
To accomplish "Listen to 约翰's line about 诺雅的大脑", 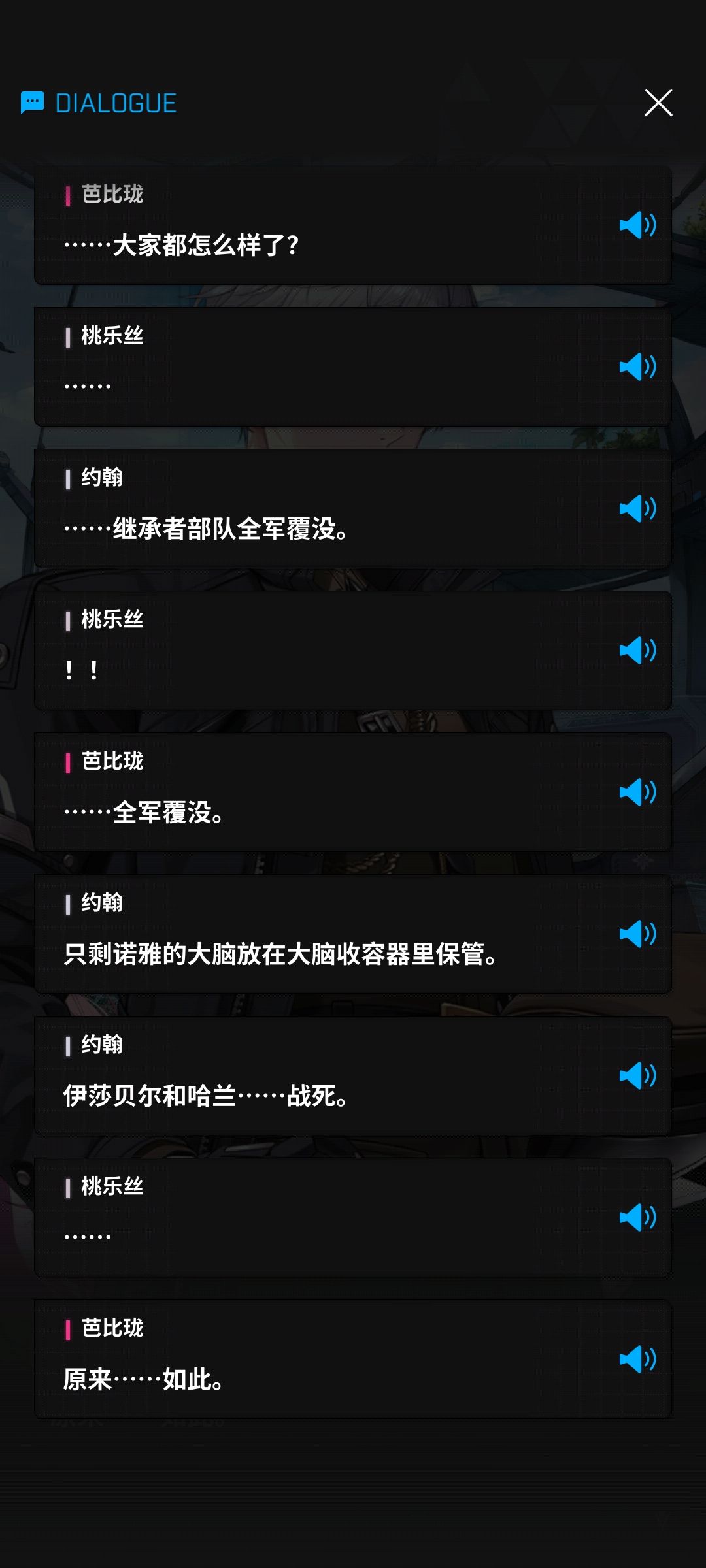I will click(x=637, y=934).
